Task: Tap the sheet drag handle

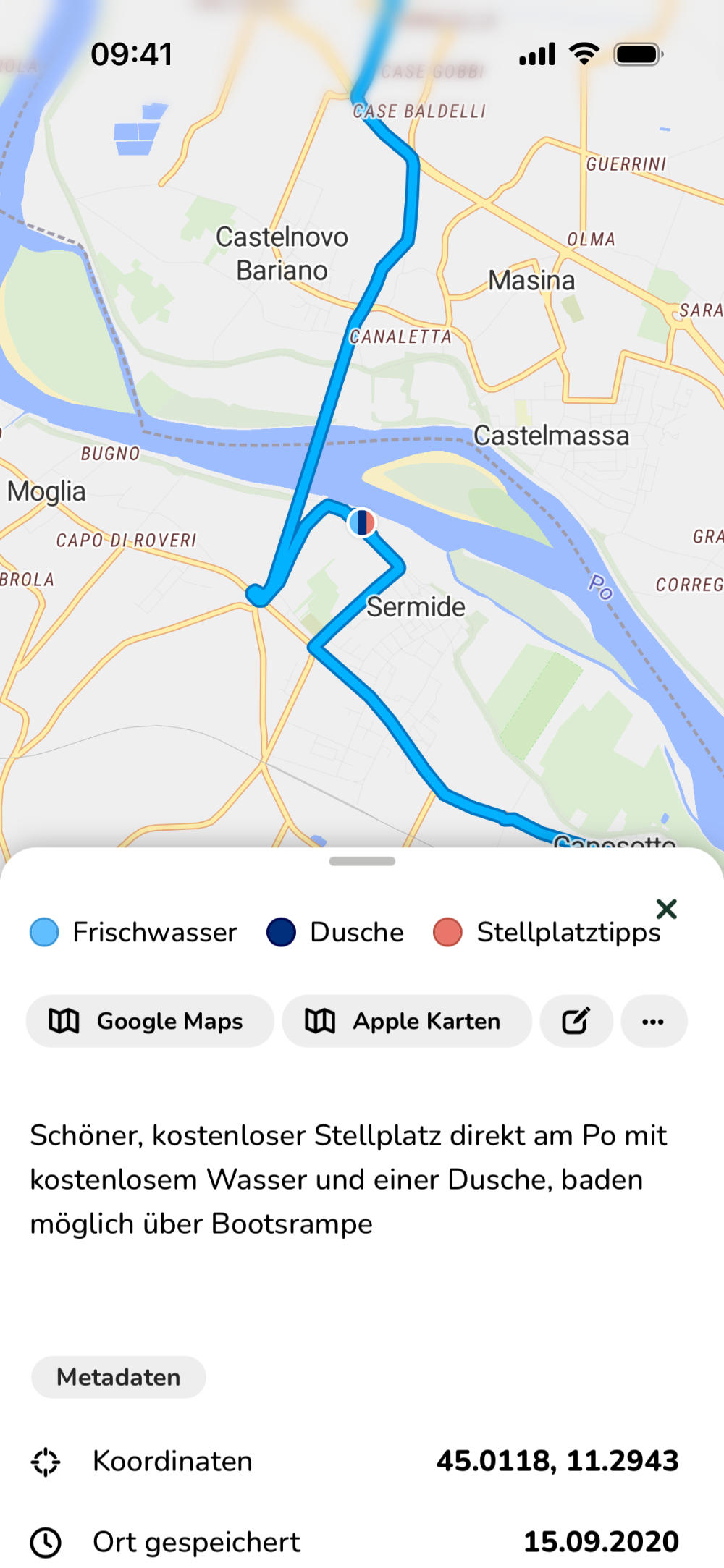Action: [362, 861]
